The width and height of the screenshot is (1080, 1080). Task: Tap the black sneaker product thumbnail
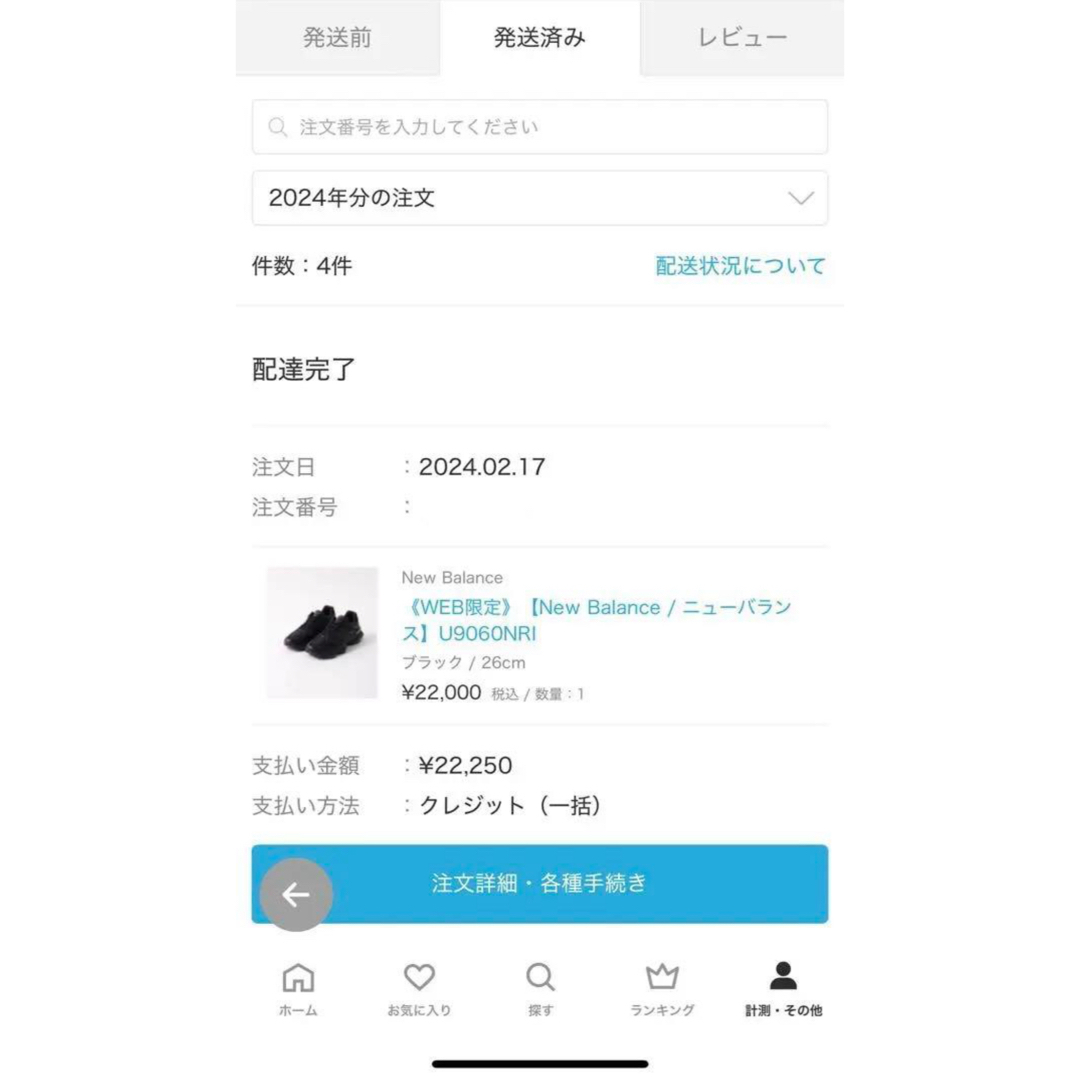(322, 632)
